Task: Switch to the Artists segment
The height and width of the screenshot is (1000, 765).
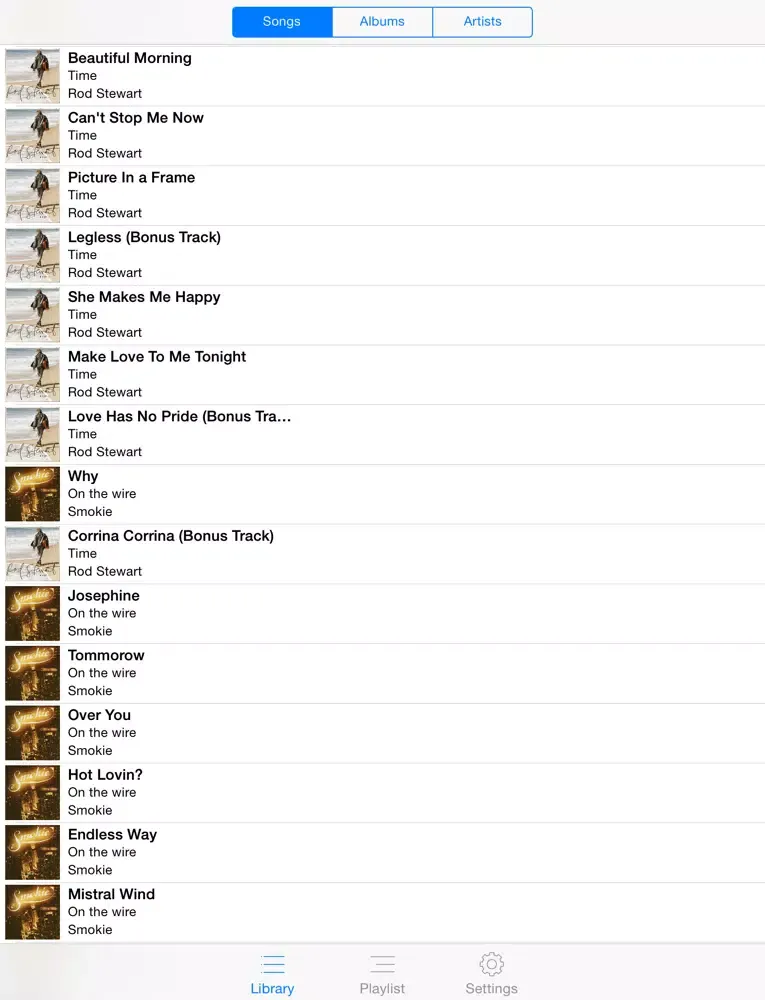Action: click(482, 21)
